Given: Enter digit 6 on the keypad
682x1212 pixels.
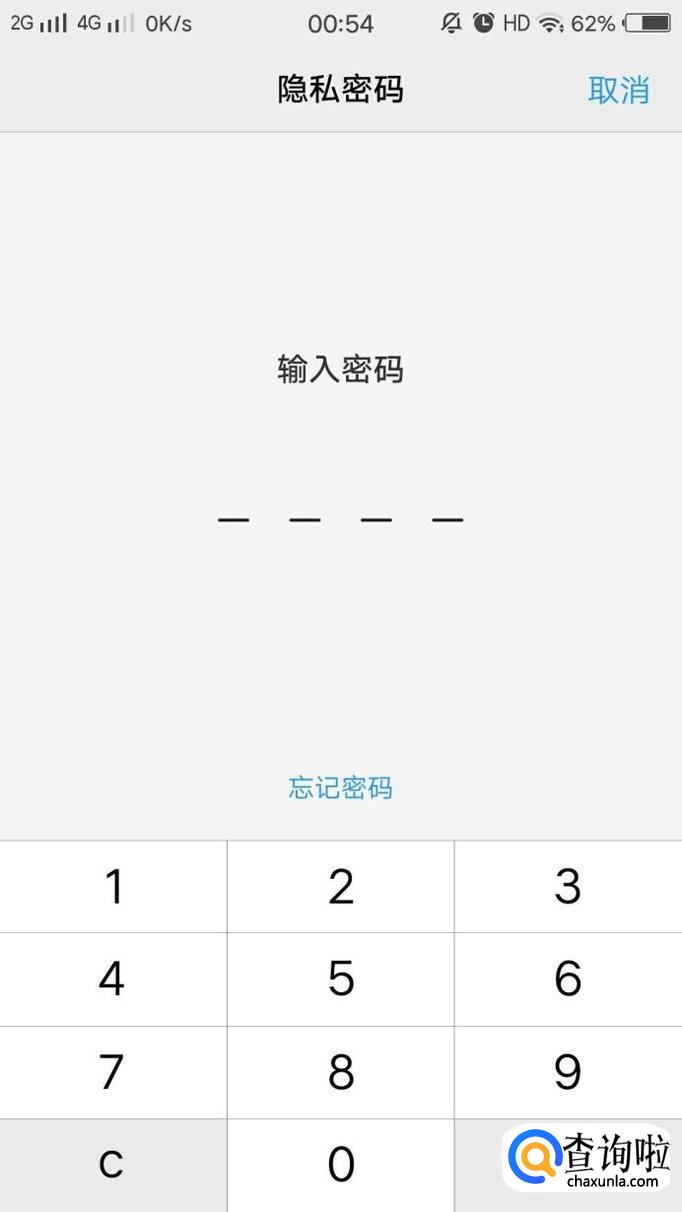Looking at the screenshot, I should (x=568, y=979).
